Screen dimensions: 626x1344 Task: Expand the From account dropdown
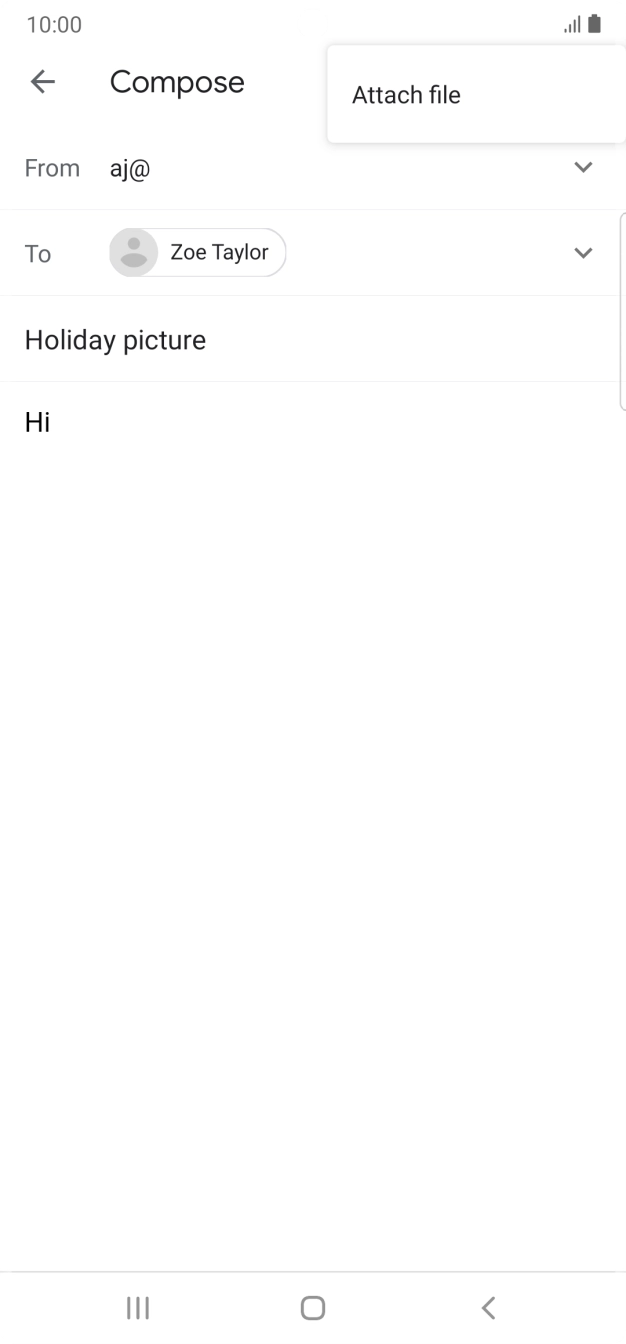[584, 168]
